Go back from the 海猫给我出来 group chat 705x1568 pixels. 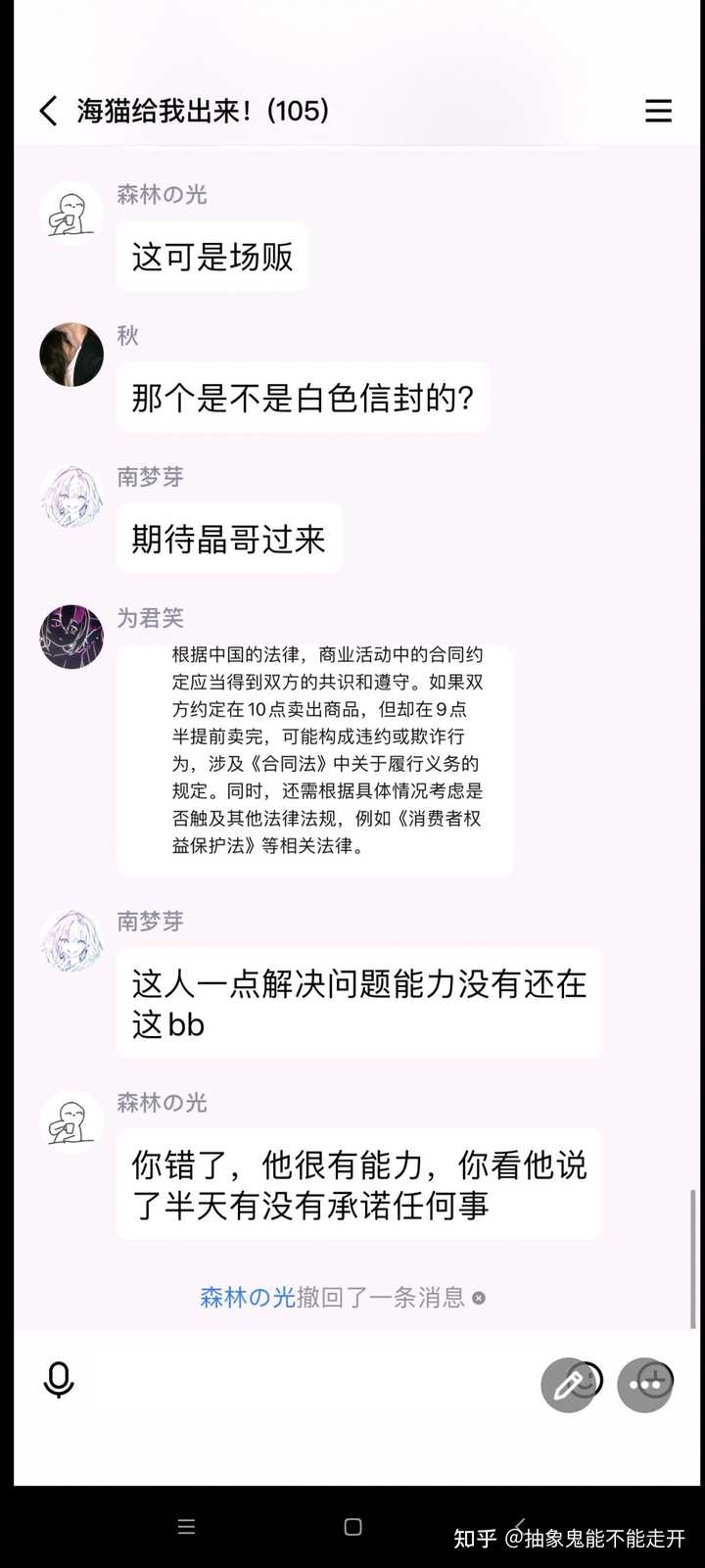click(x=48, y=111)
